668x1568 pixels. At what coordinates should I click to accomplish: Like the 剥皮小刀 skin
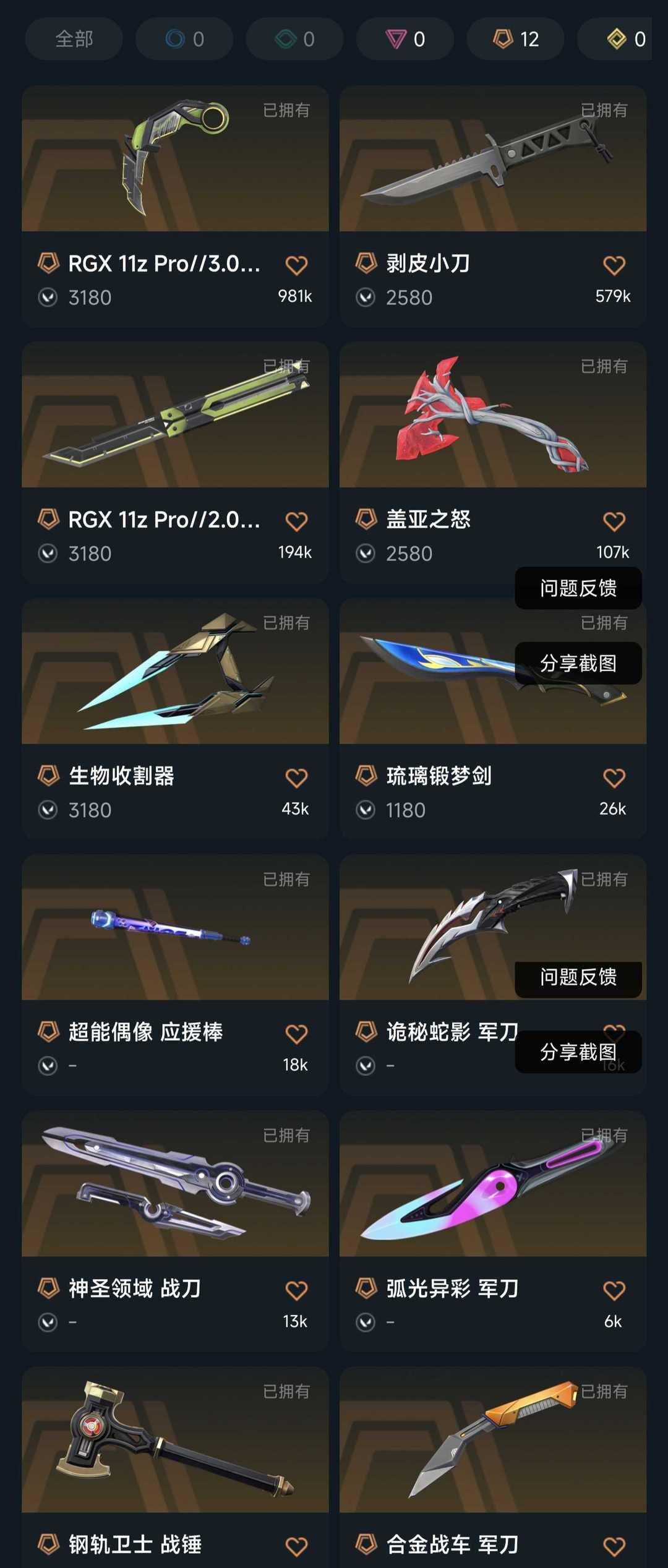click(614, 265)
